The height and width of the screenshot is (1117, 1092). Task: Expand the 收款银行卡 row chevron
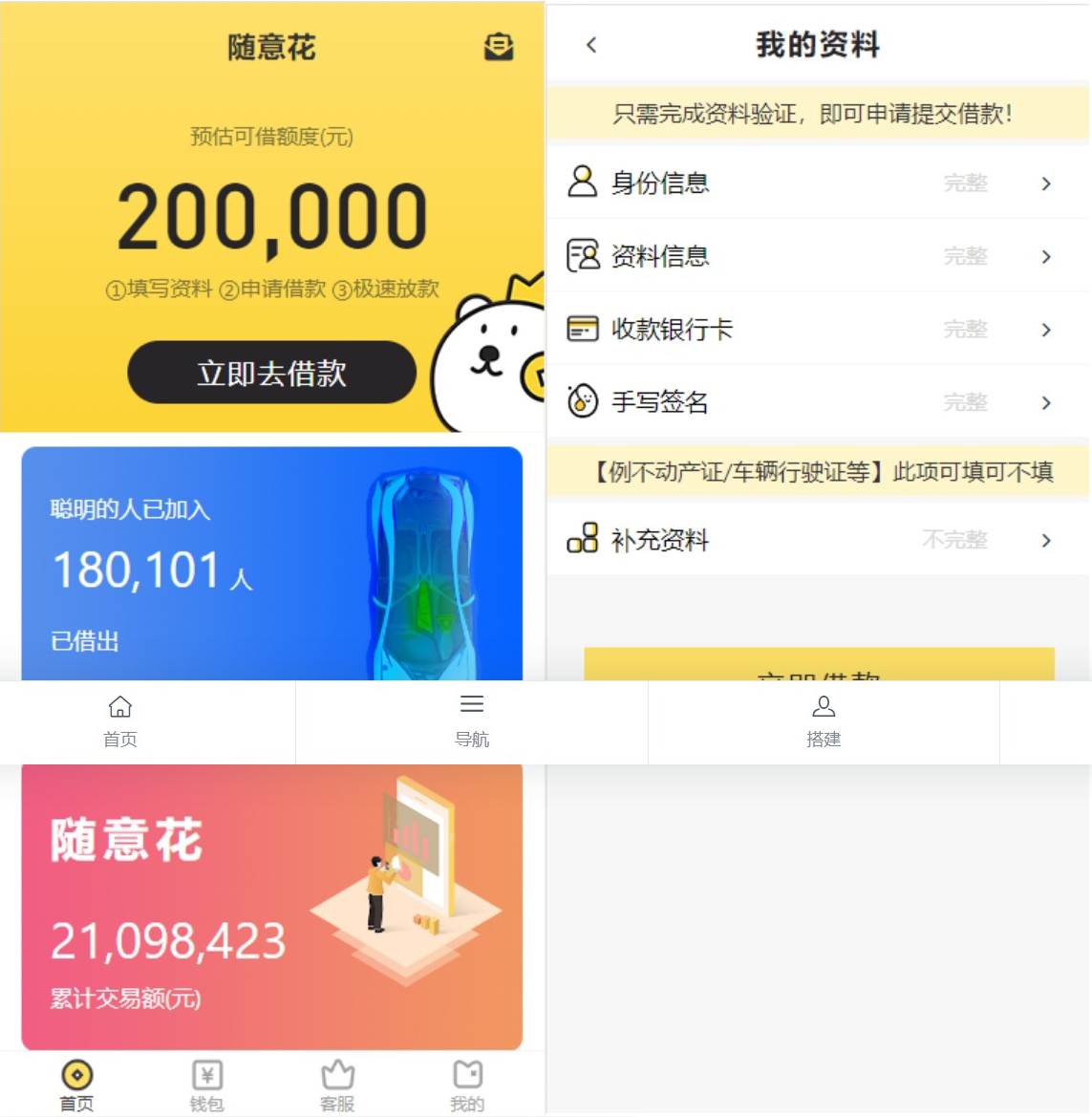1046,328
